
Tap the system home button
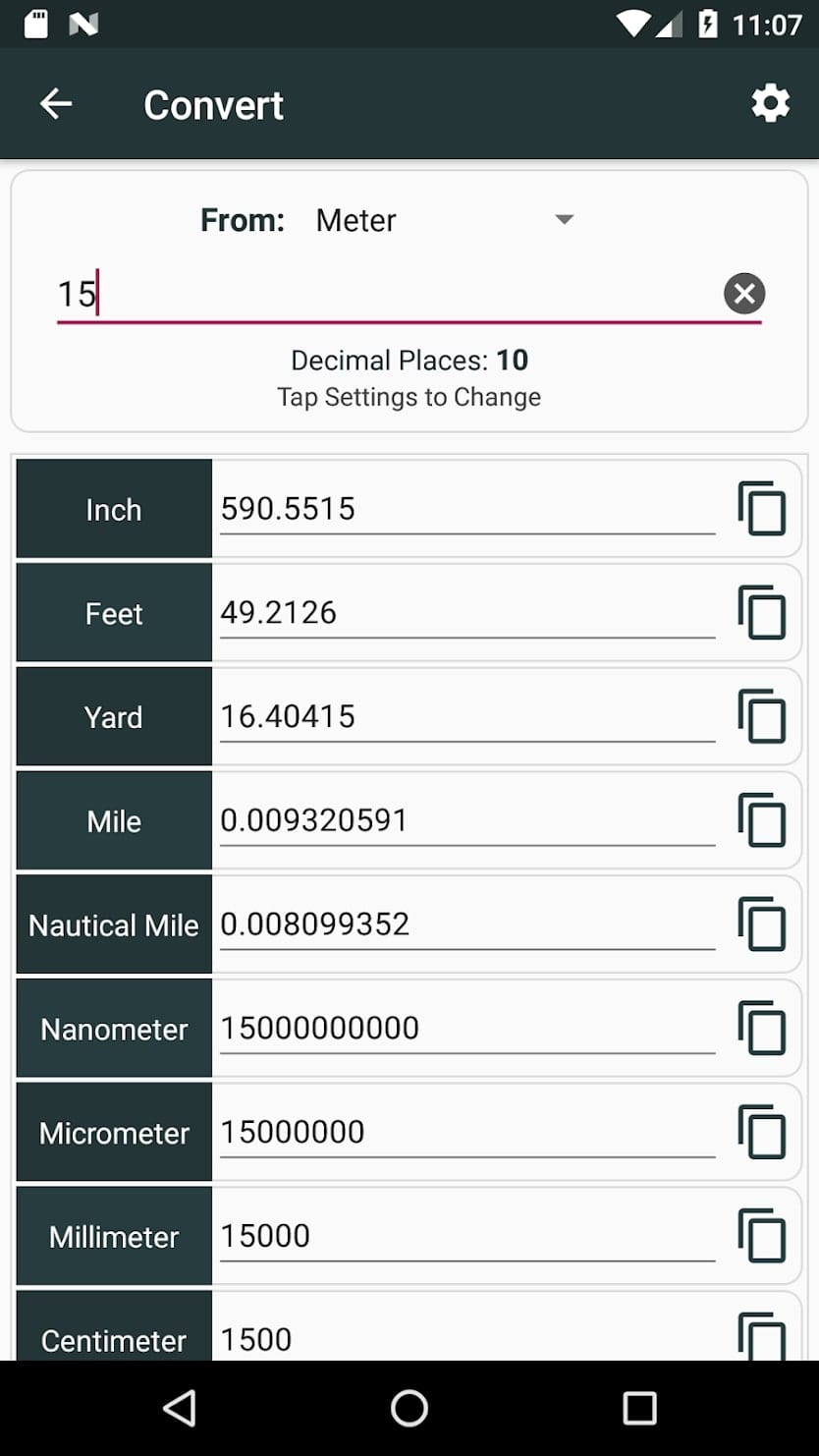point(409,1408)
